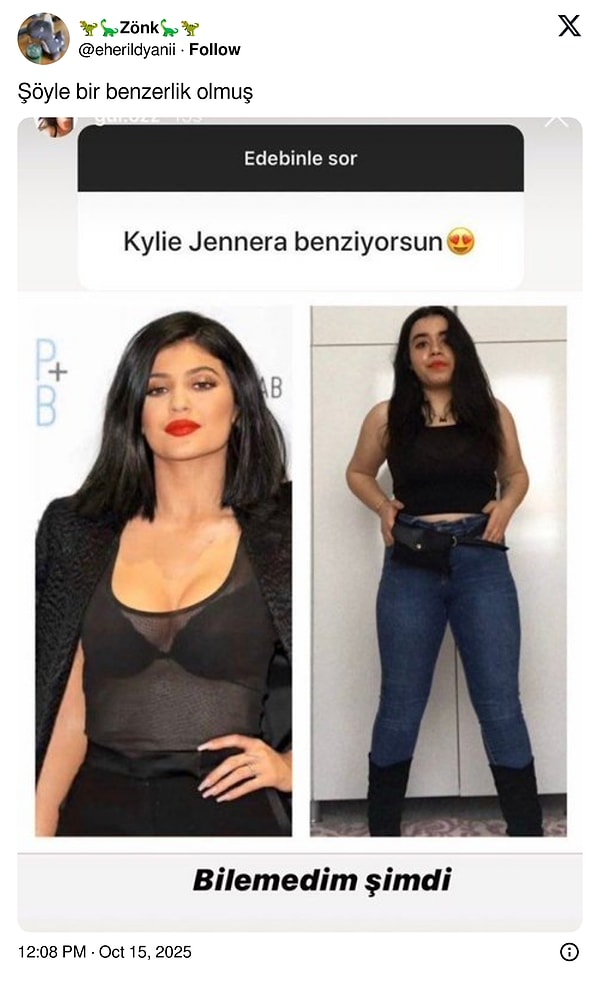This screenshot has height=982, width=600.
Task: Open Zönk's profile avatar
Action: 43,39
